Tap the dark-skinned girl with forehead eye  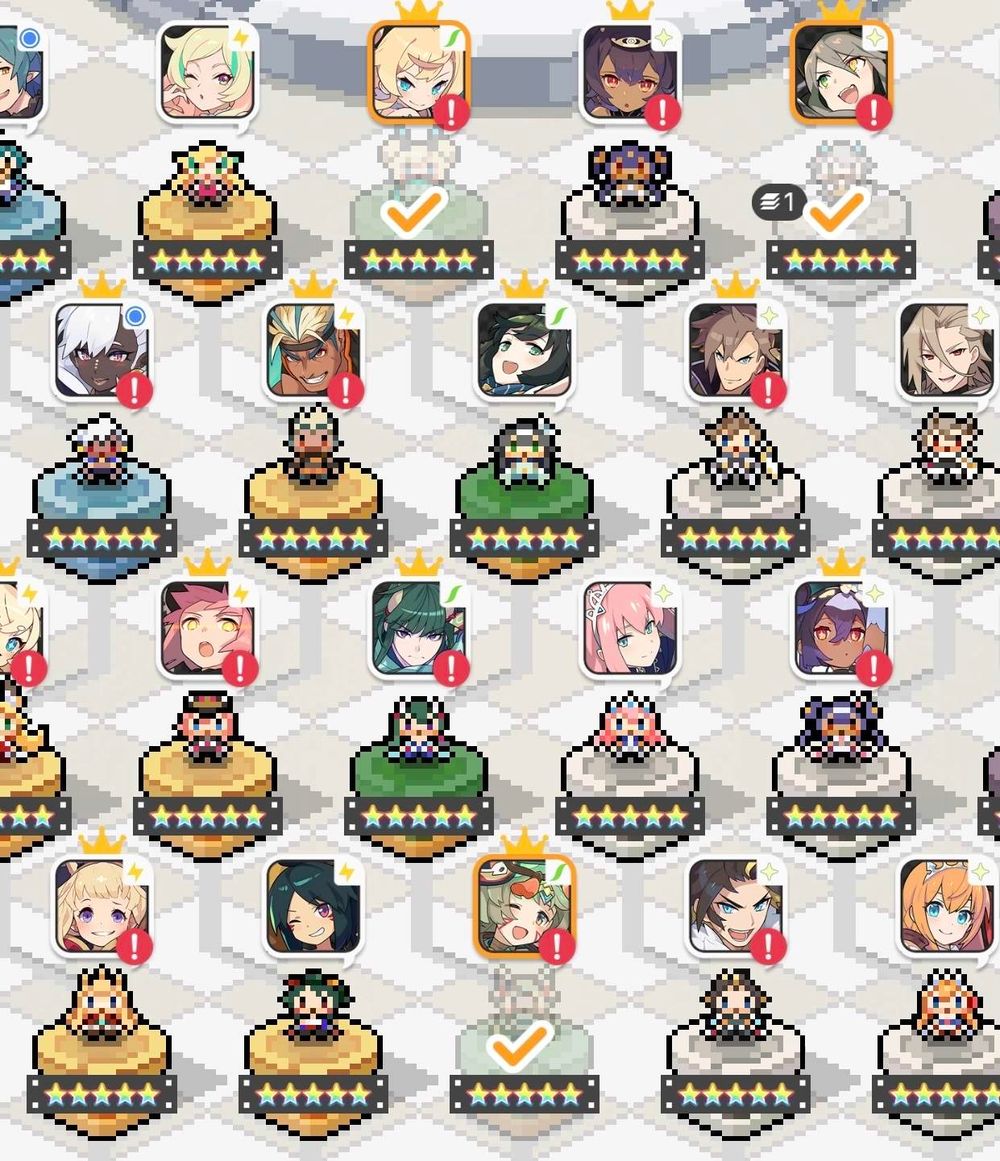coord(629,72)
